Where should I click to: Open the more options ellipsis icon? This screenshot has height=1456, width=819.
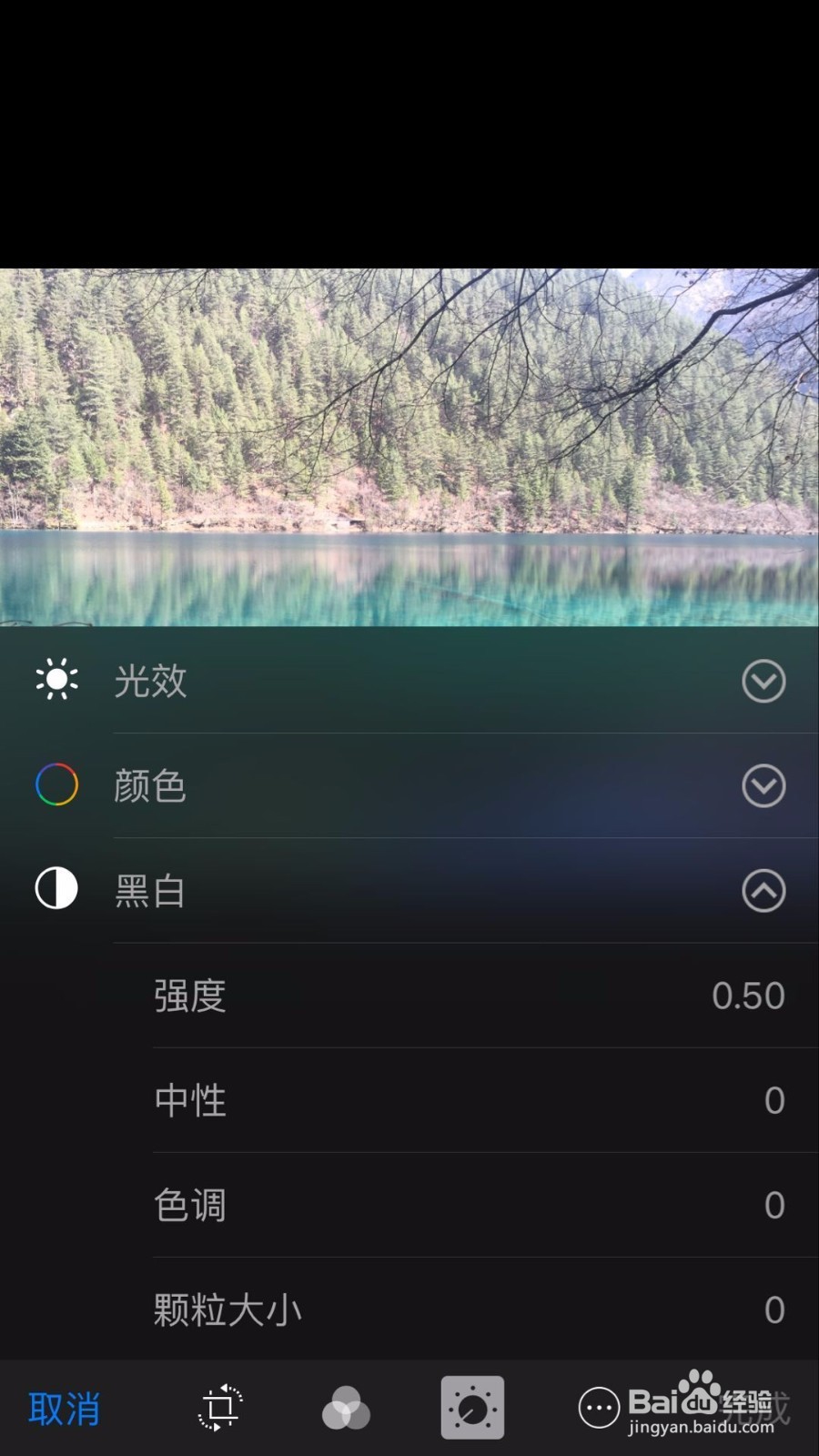click(x=599, y=1408)
